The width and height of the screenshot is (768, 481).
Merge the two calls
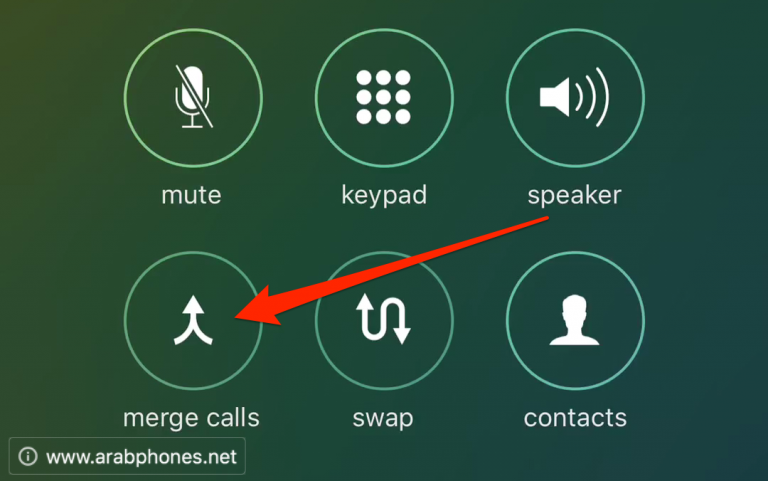(192, 320)
